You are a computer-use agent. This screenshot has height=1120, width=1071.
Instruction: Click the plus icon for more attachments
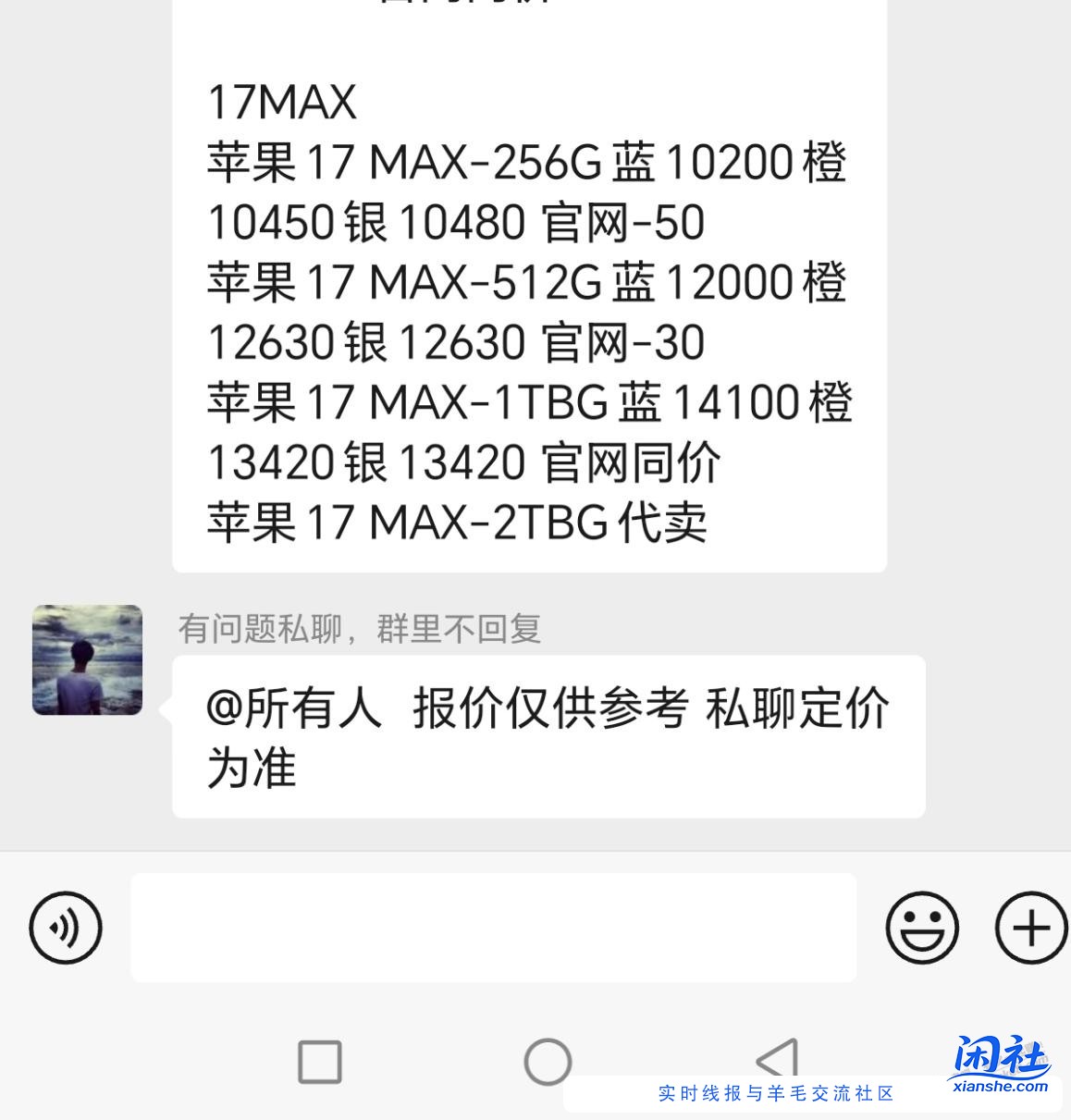pyautogui.click(x=1029, y=928)
